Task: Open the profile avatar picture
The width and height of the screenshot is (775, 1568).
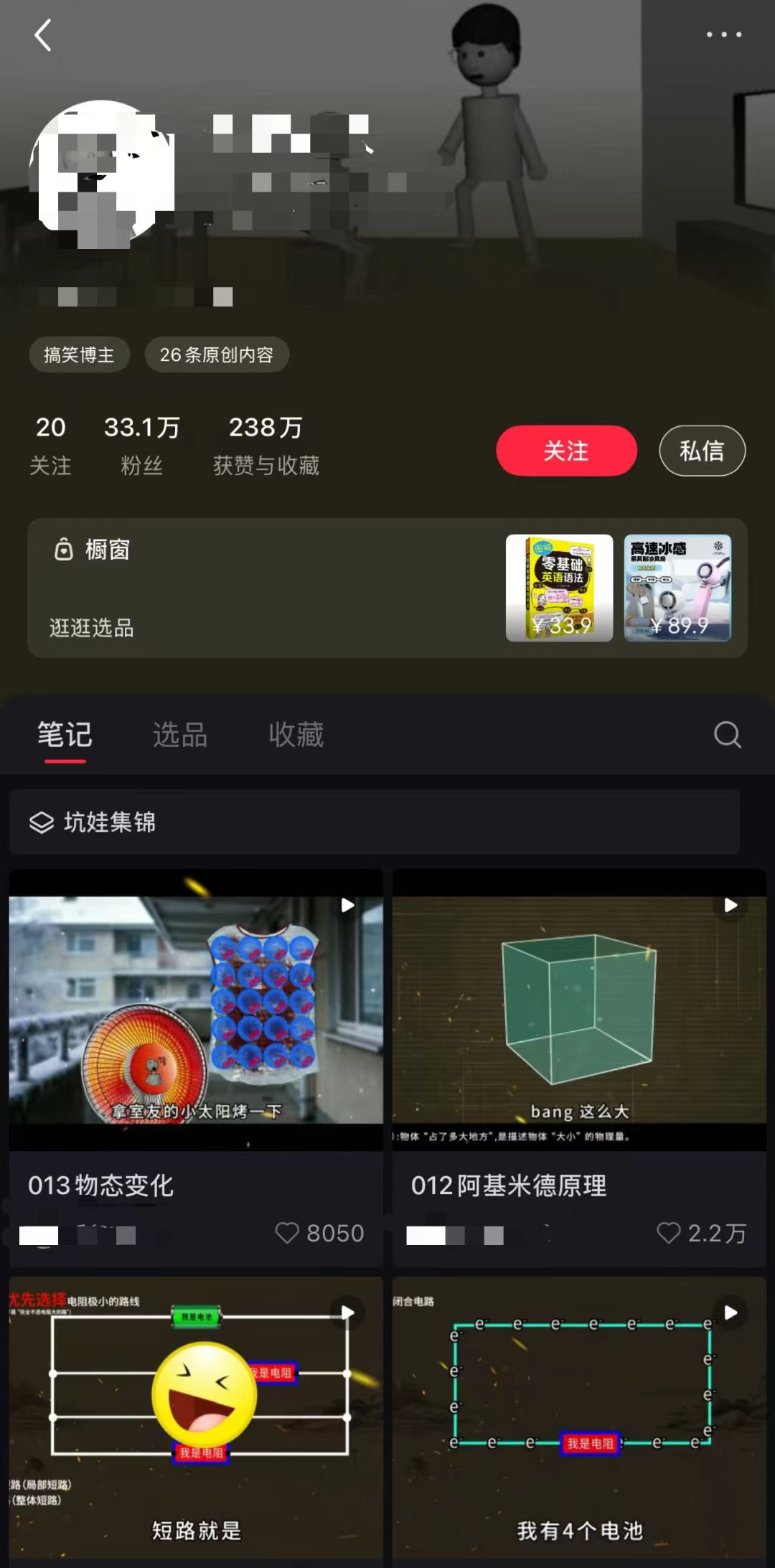Action: pos(100,172)
